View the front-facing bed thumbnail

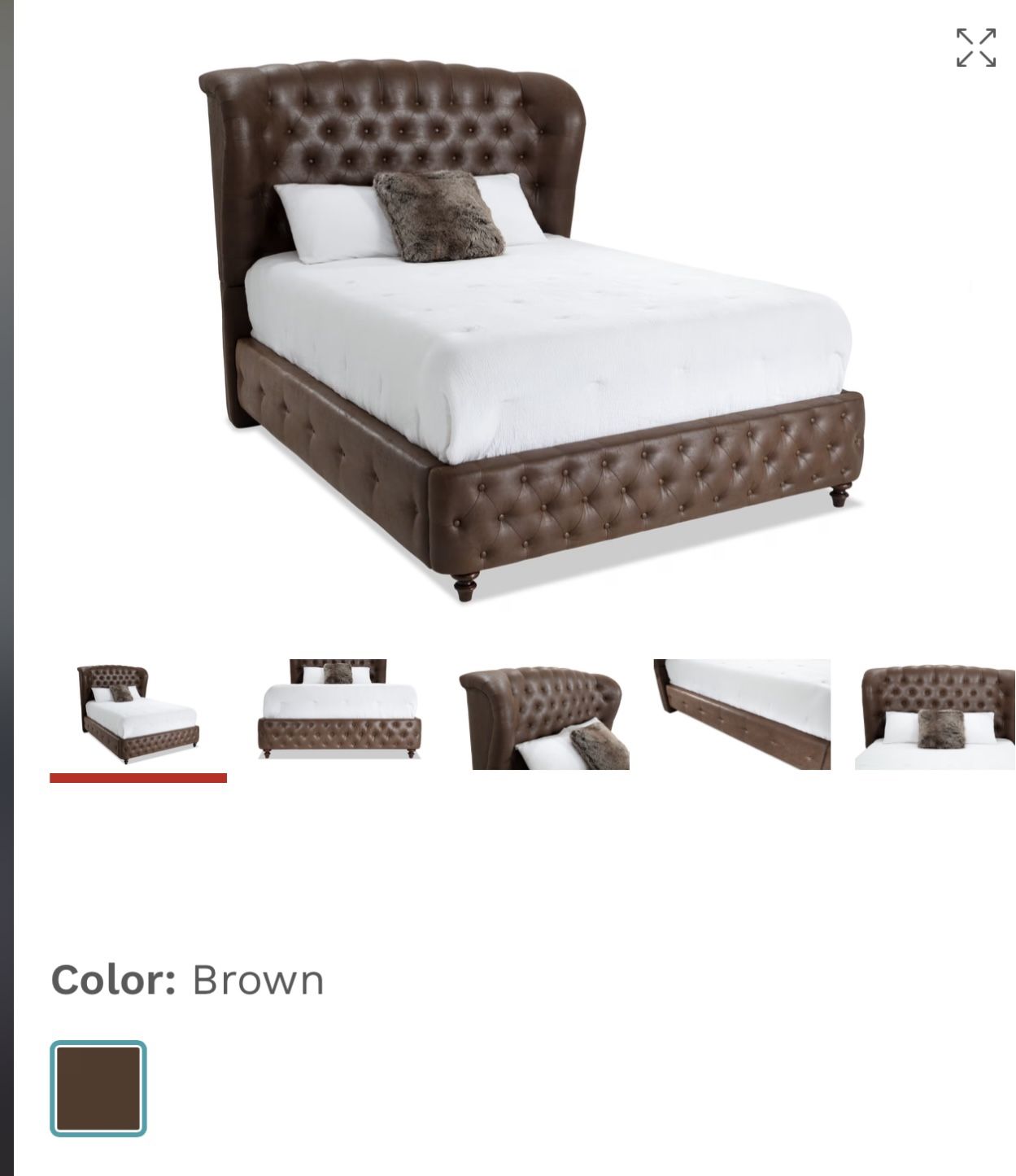point(339,710)
